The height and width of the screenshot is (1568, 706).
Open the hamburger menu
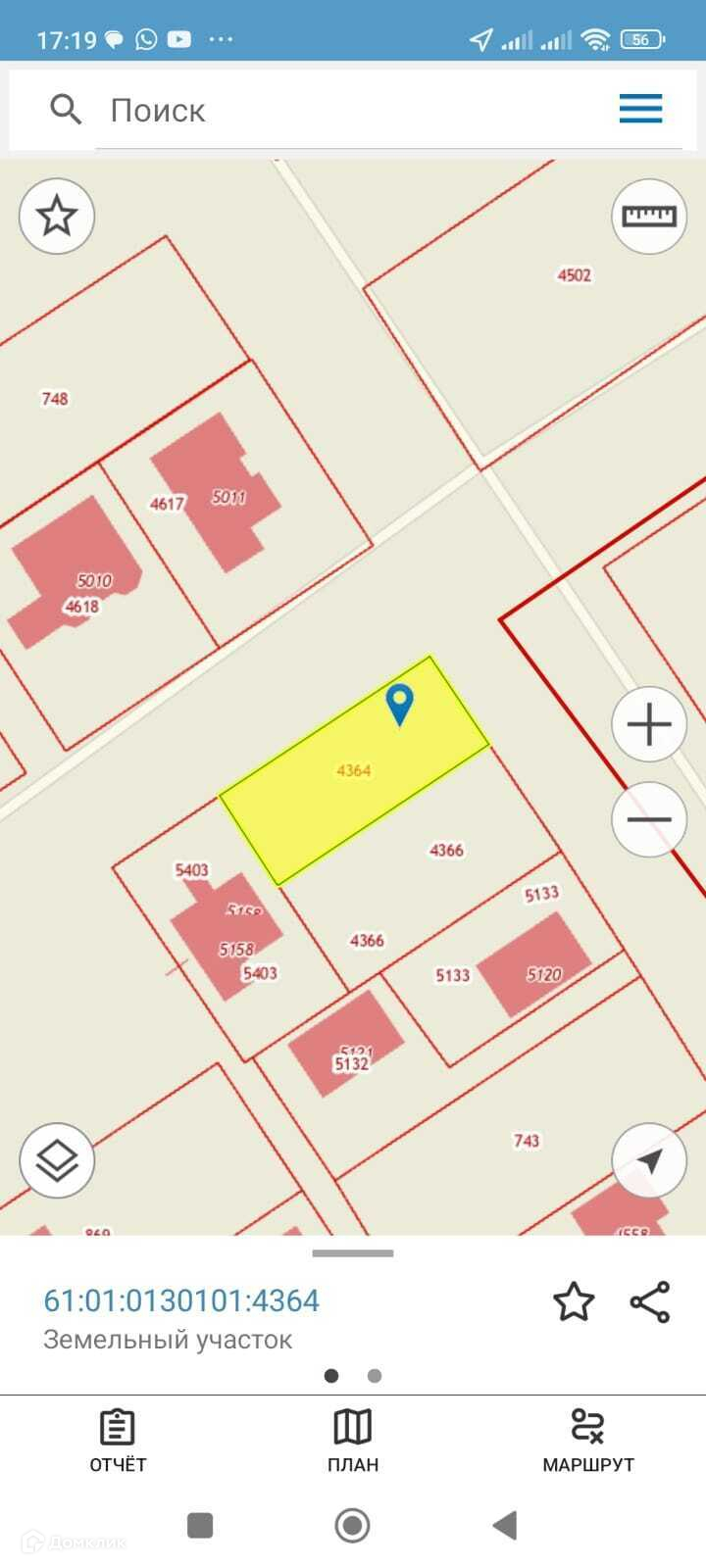[x=640, y=109]
